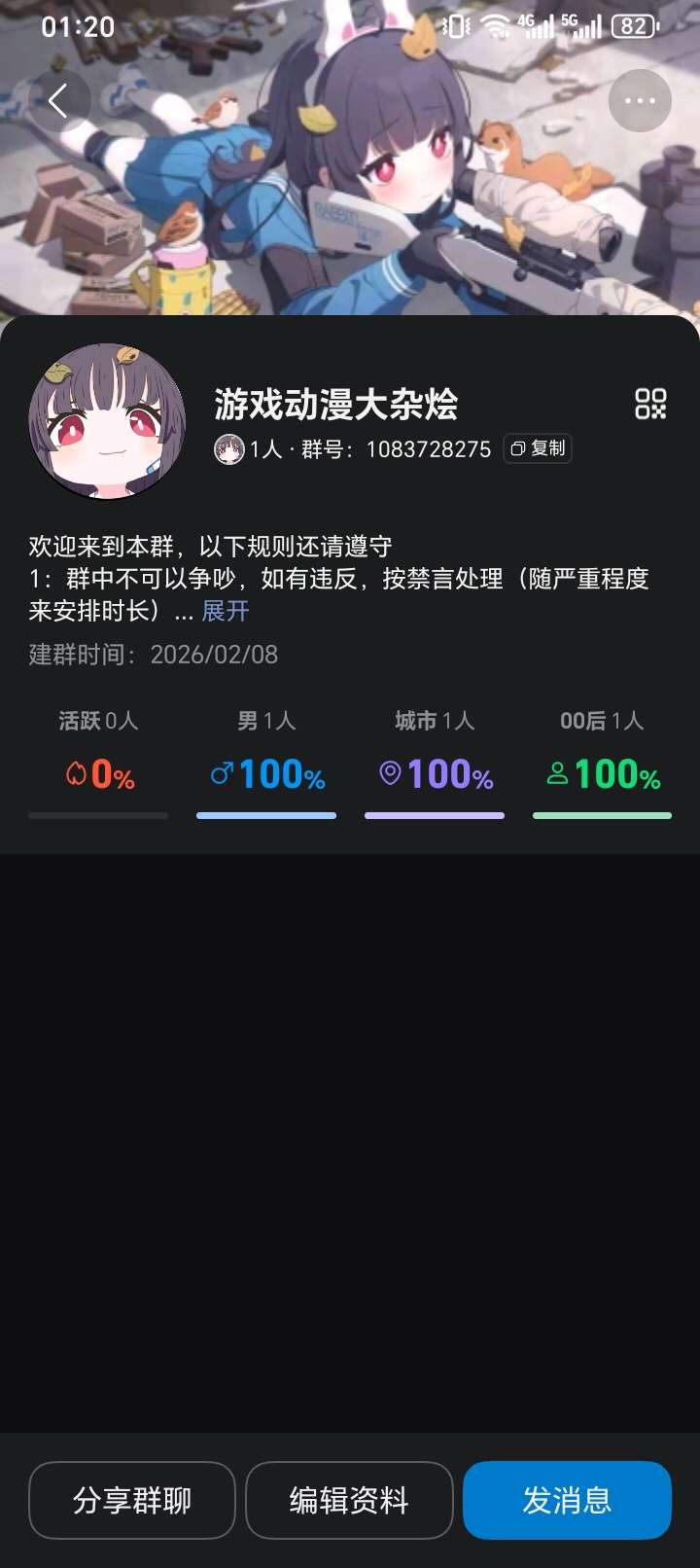Screen dimensions: 700x1568
Task: Tap 发消息 to send a message
Action: (567, 1500)
